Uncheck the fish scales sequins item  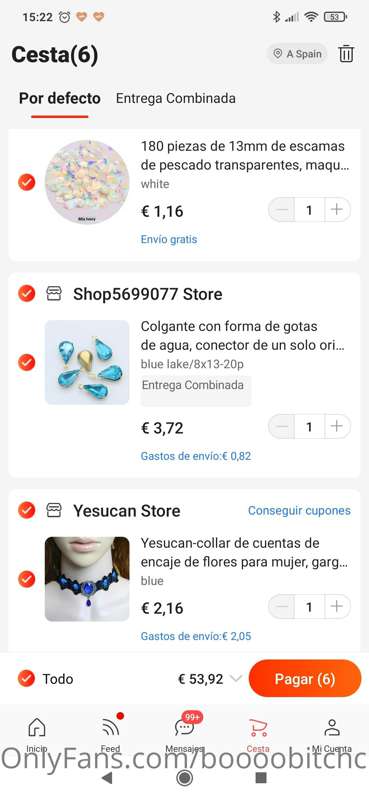pyautogui.click(x=27, y=182)
